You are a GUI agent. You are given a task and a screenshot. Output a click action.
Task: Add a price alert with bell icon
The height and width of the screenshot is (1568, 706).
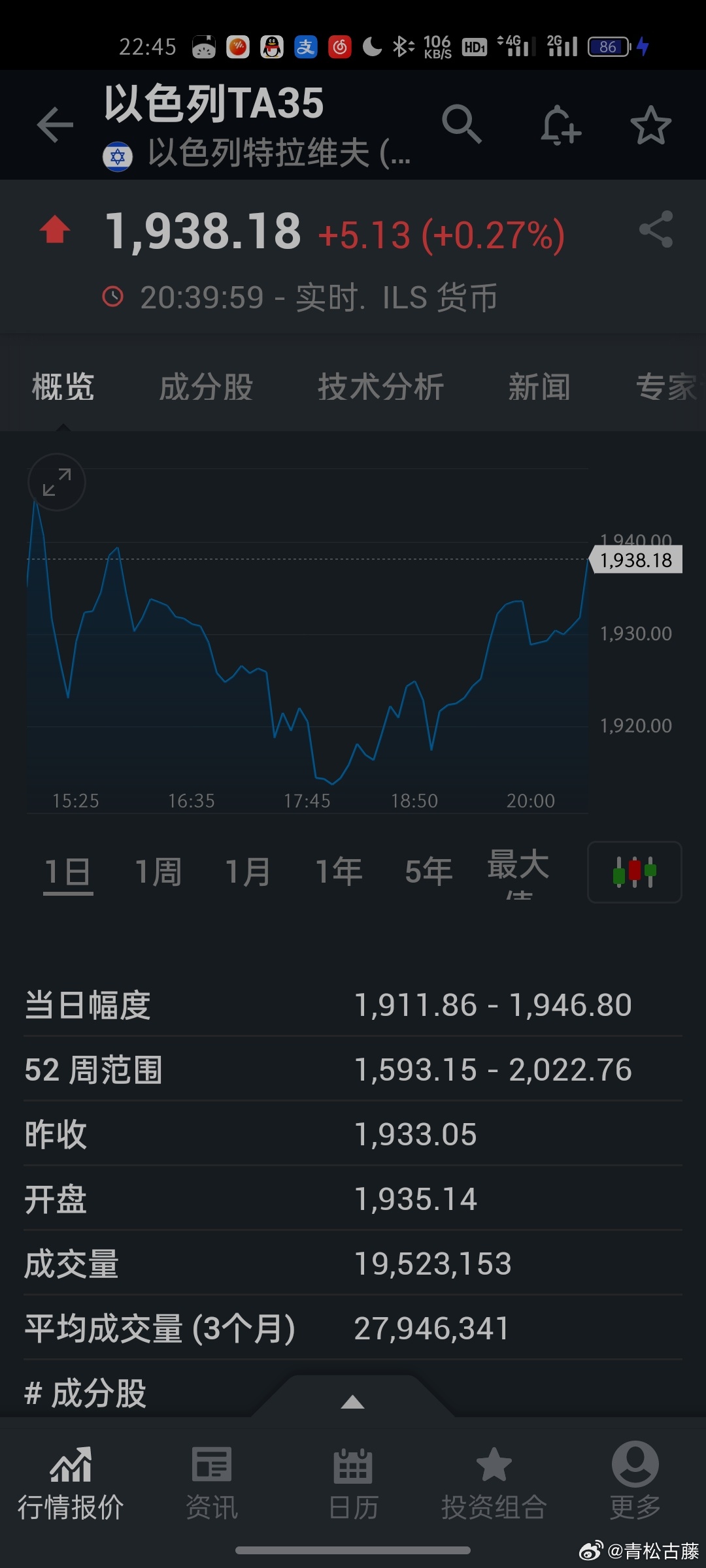point(560,125)
